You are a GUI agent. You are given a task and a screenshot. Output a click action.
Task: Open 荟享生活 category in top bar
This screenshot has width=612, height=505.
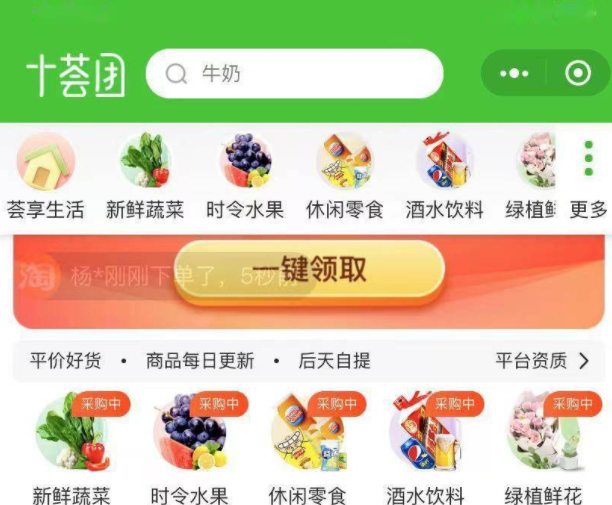[x=45, y=178]
